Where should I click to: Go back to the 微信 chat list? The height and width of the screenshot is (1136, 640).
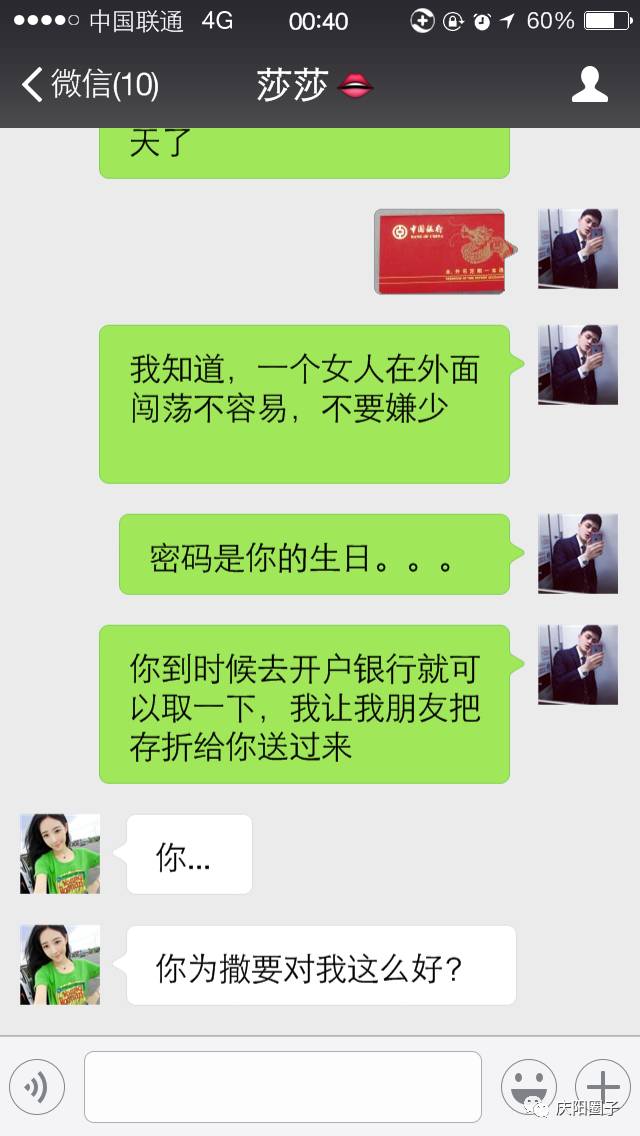(x=88, y=85)
